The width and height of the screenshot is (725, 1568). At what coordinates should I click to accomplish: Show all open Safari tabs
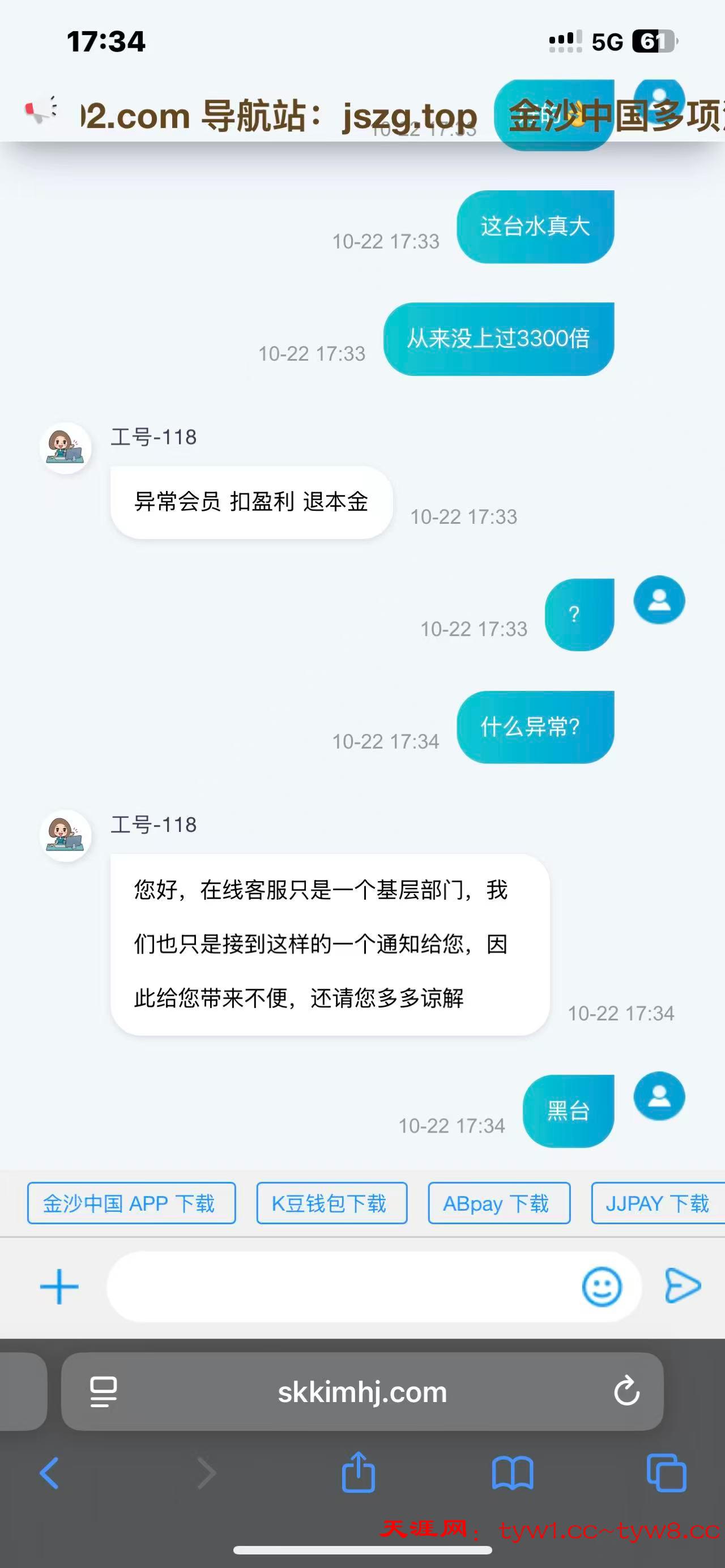click(x=667, y=1473)
